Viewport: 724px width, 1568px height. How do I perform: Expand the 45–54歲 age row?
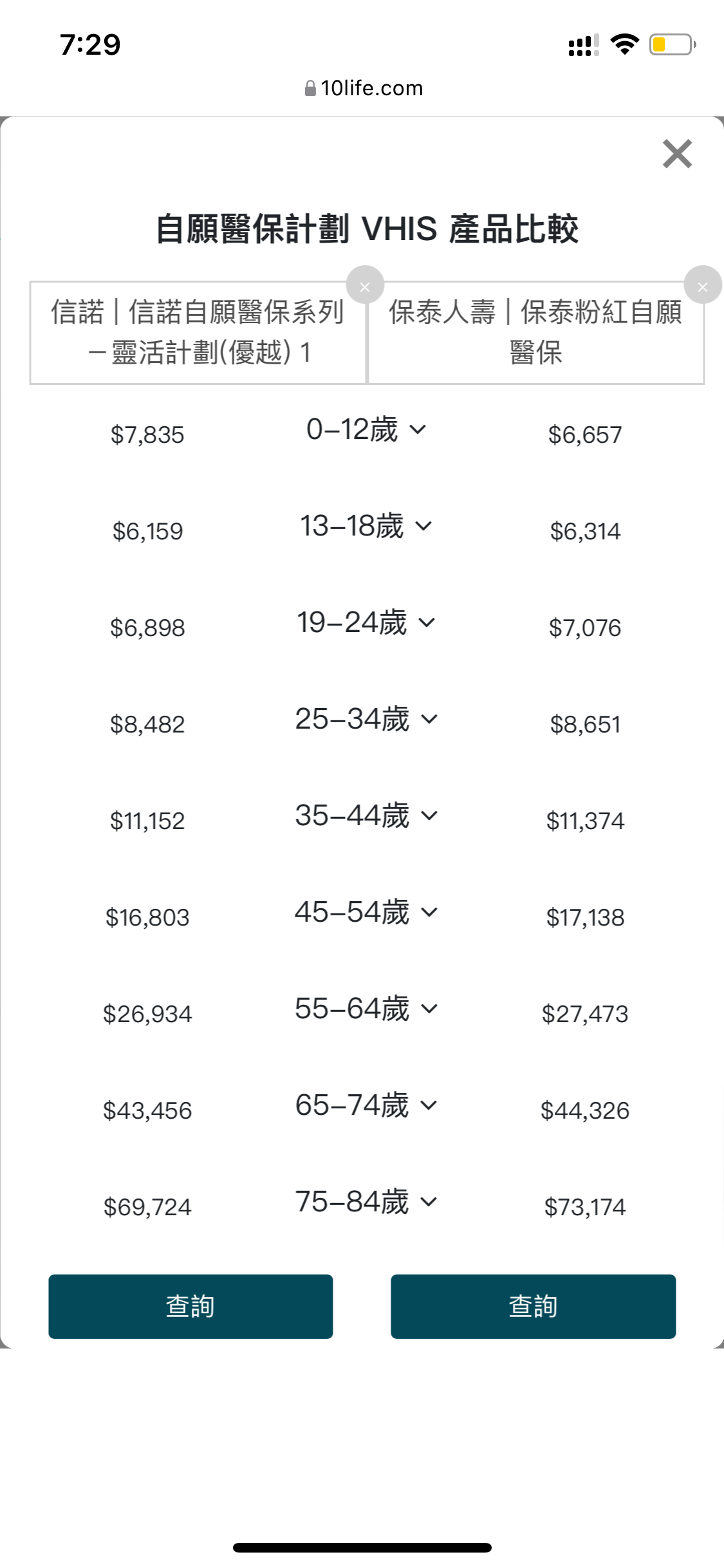(366, 912)
